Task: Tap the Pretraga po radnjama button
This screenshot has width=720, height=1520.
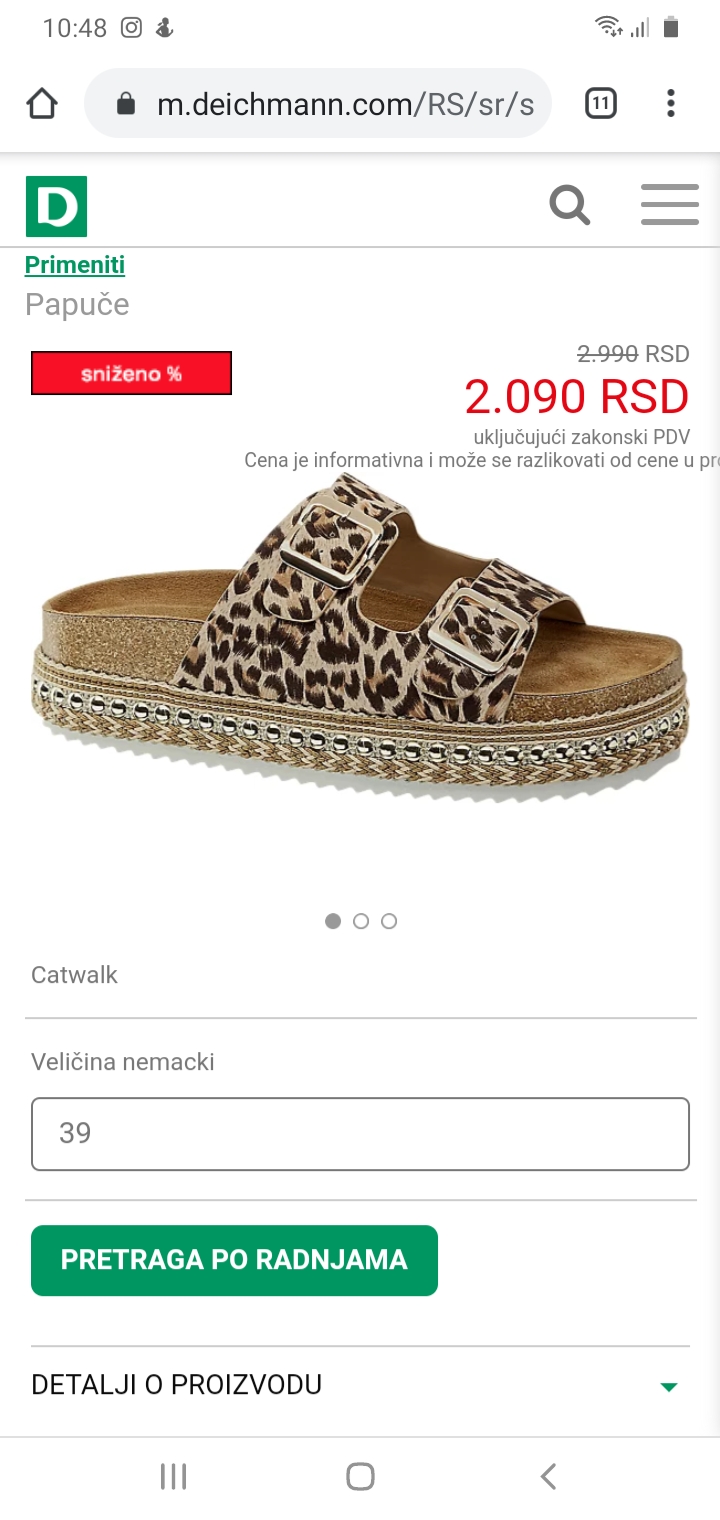Action: point(234,1260)
